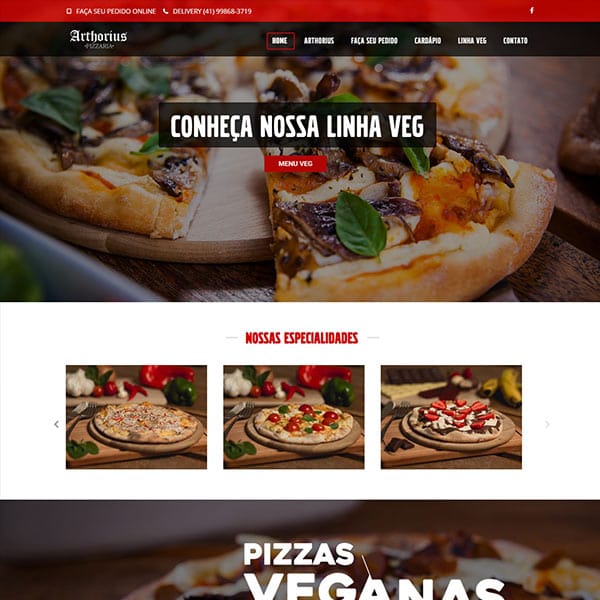Open the Contato page

515,41
